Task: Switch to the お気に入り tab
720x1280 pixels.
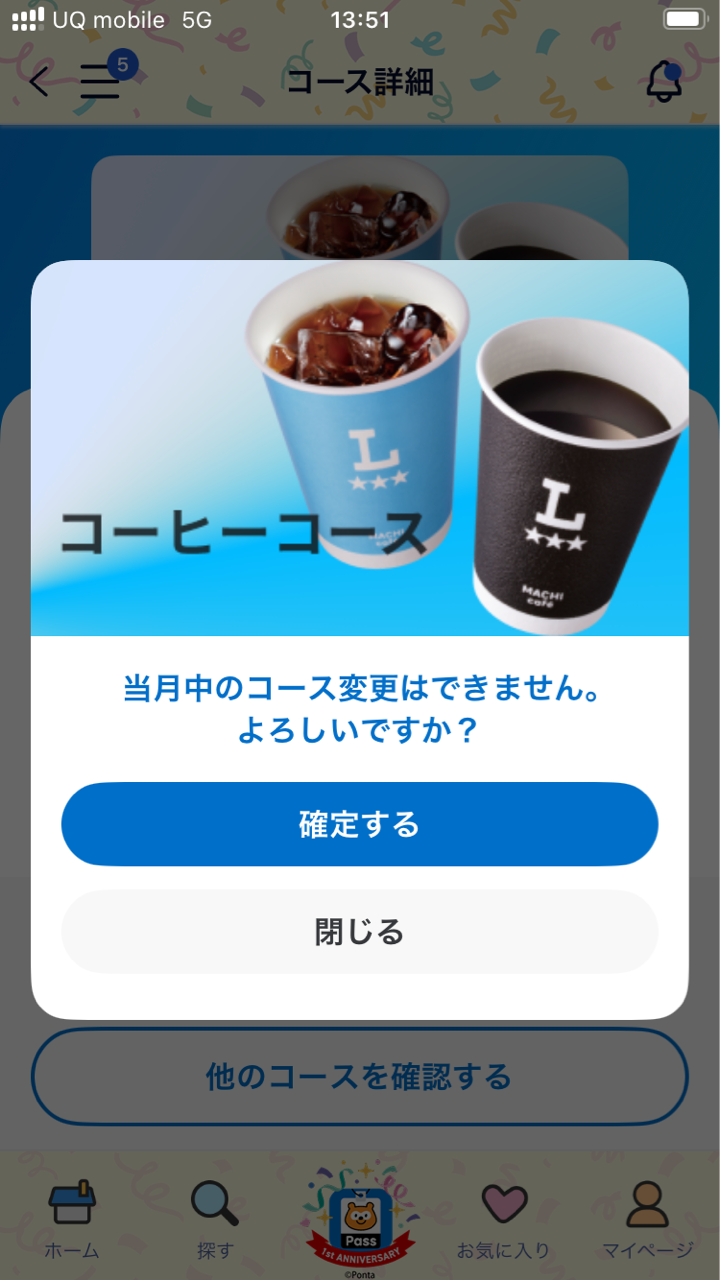Action: 503,1218
